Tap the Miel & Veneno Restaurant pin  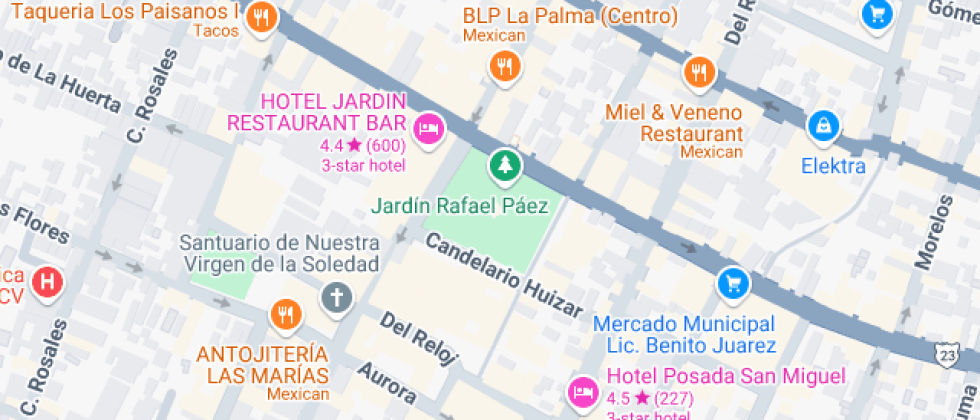pos(697,73)
